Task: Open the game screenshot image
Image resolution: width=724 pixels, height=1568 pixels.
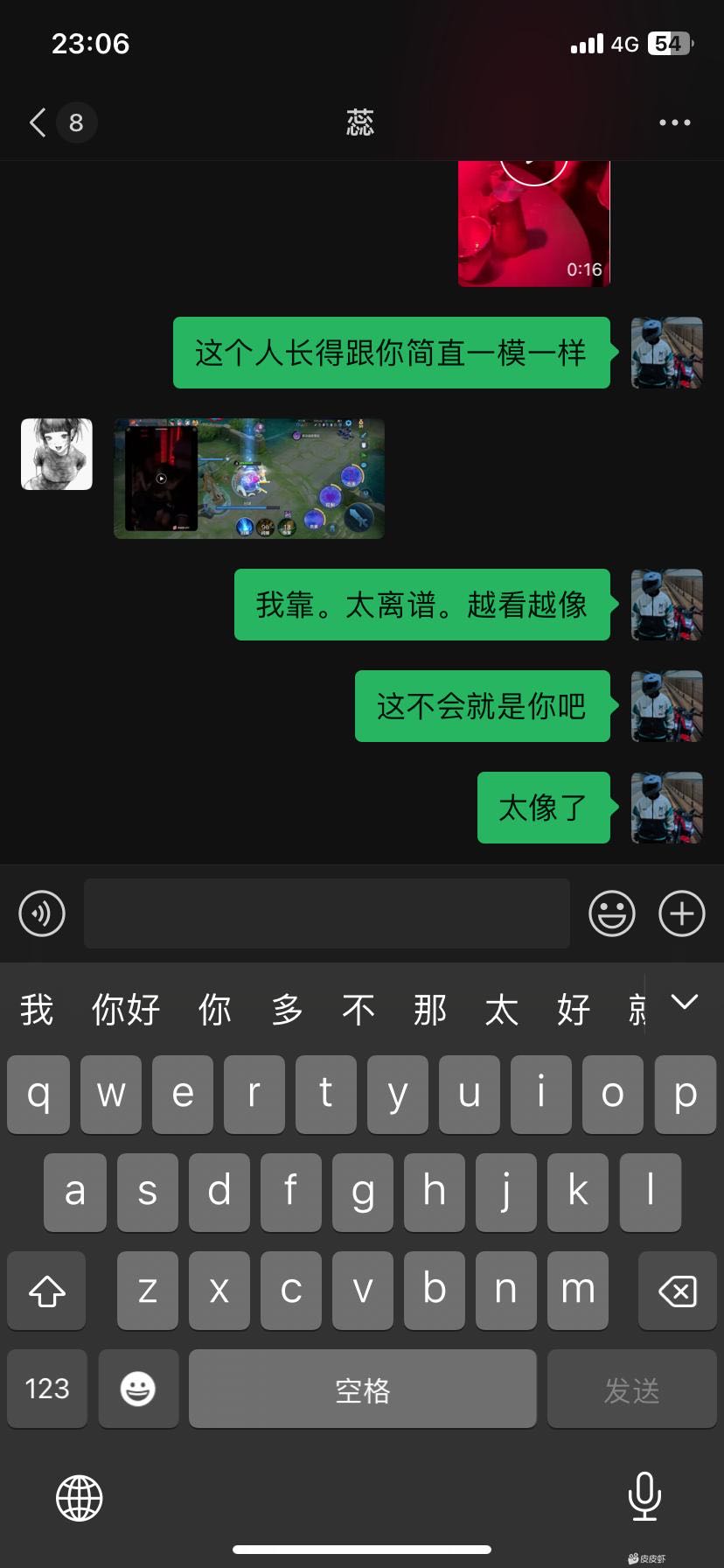Action: click(x=249, y=478)
